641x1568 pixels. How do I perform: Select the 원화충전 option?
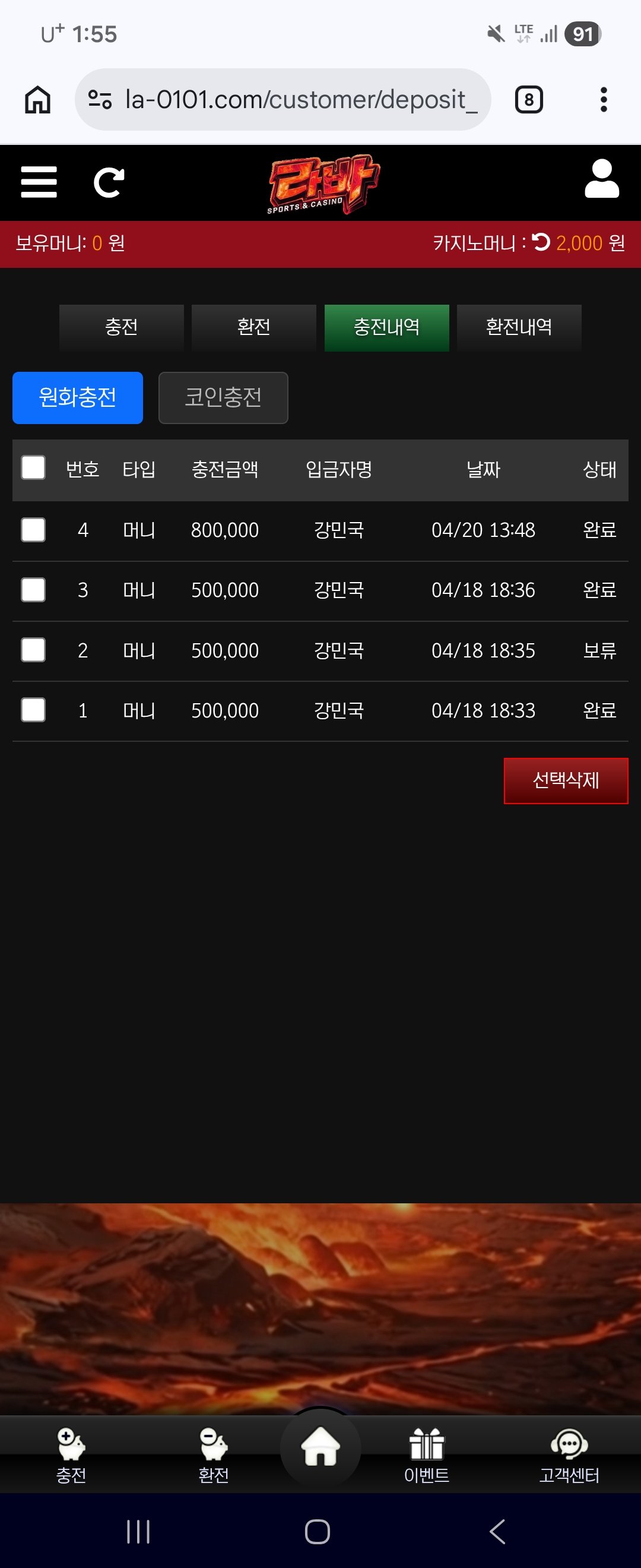click(77, 397)
